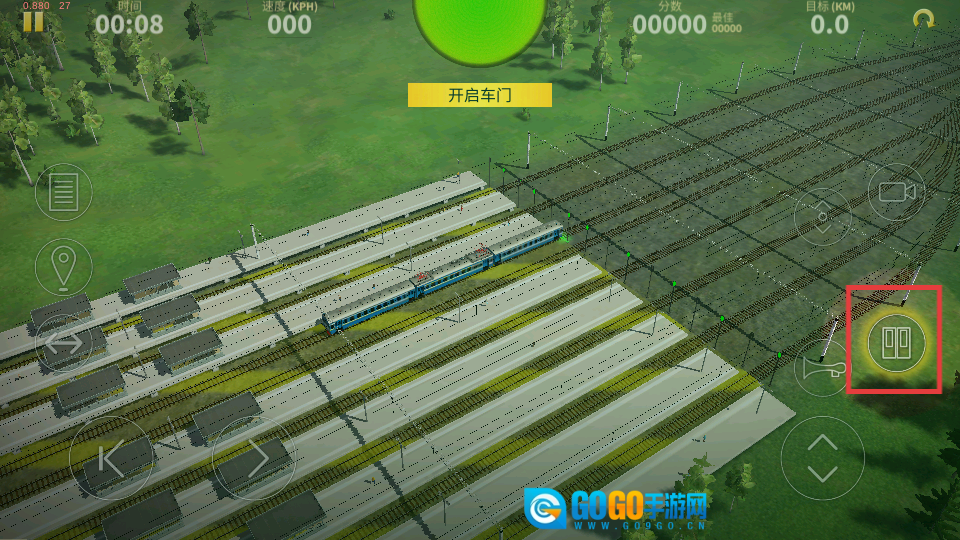960x540 pixels.
Task: Tap the large up-down reverser control
Action: pyautogui.click(x=822, y=458)
